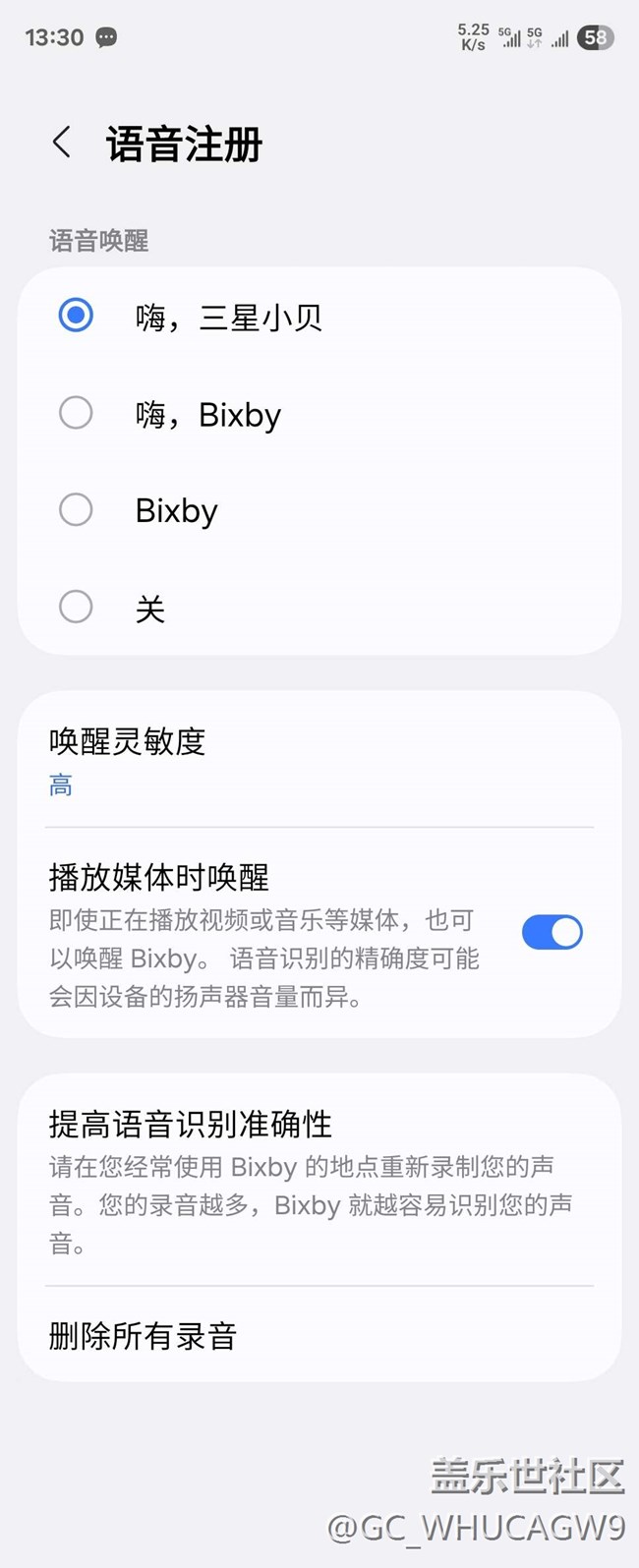Go back from 语音注册 screen

point(61,143)
